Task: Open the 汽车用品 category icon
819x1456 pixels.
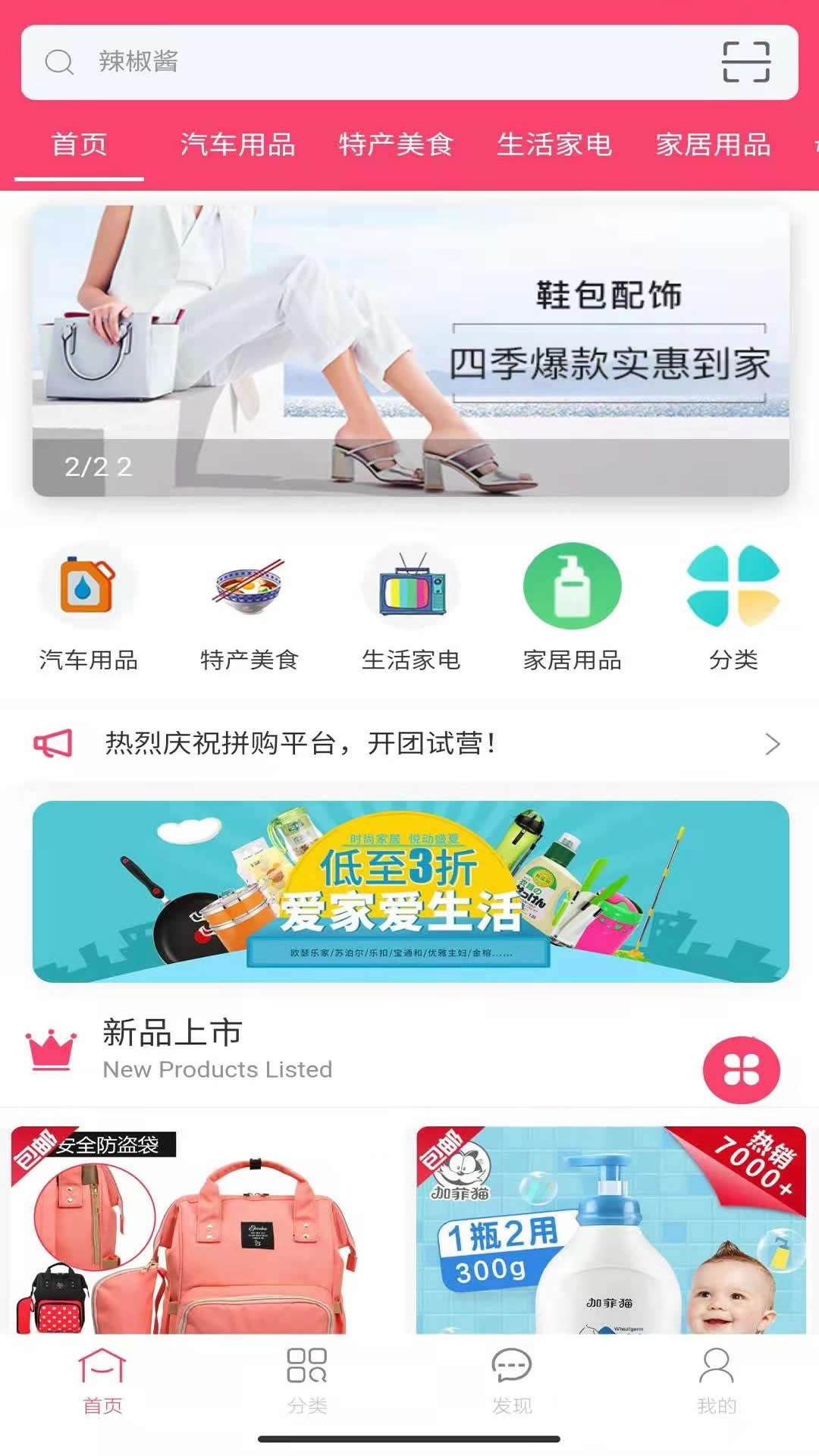Action: [x=88, y=607]
